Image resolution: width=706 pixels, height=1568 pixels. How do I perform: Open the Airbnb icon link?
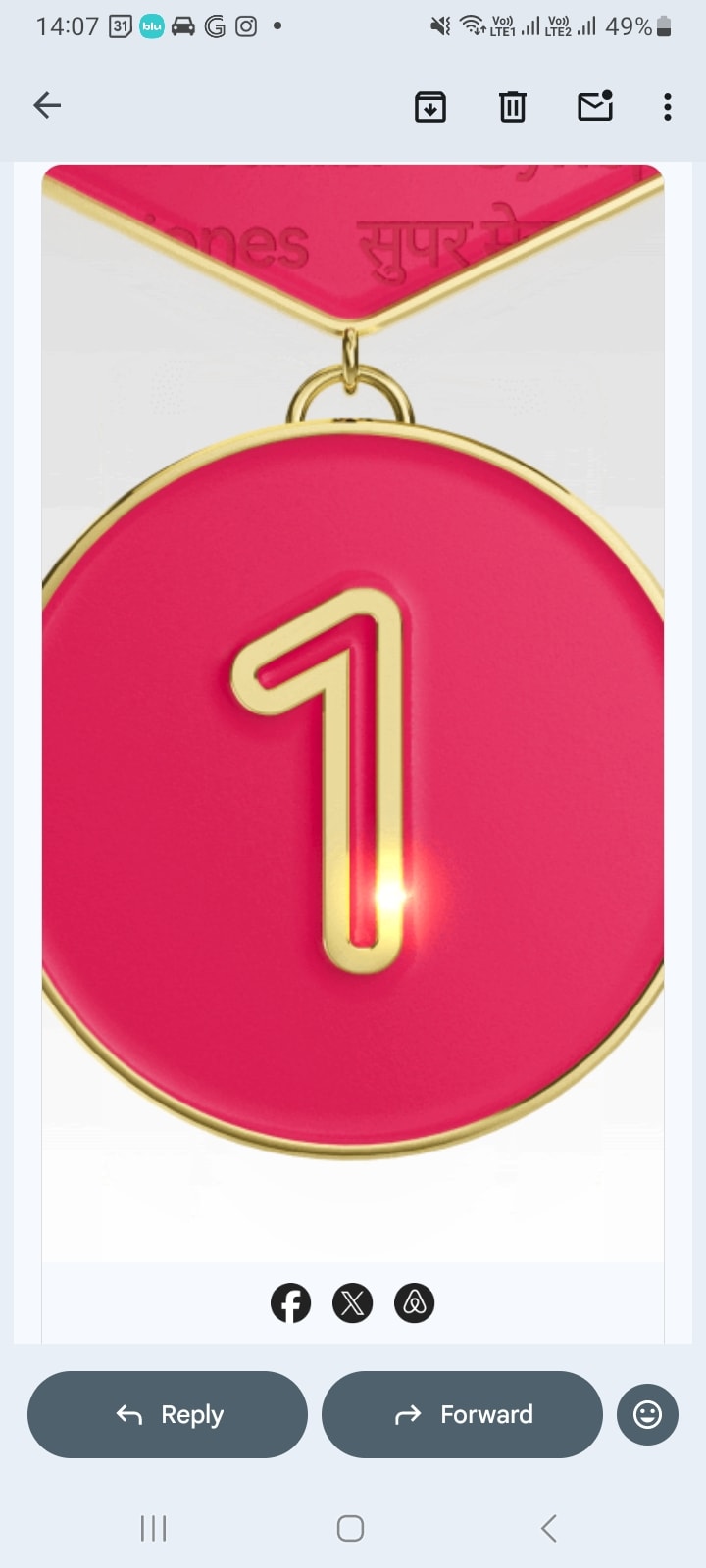(x=414, y=1303)
